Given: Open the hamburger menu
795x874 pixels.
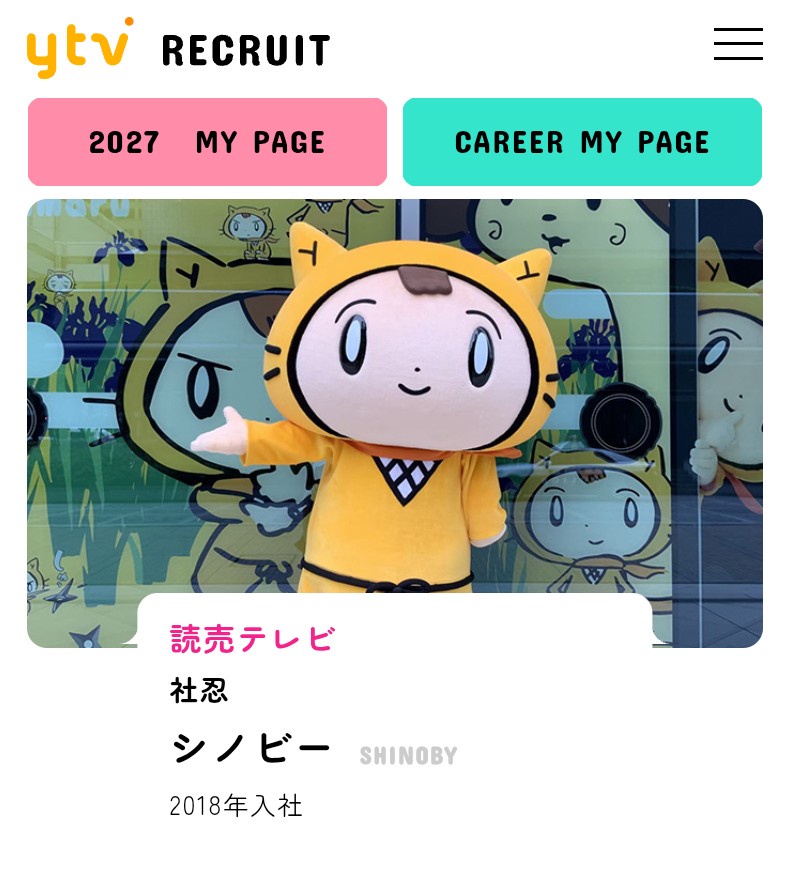Looking at the screenshot, I should click(x=738, y=44).
